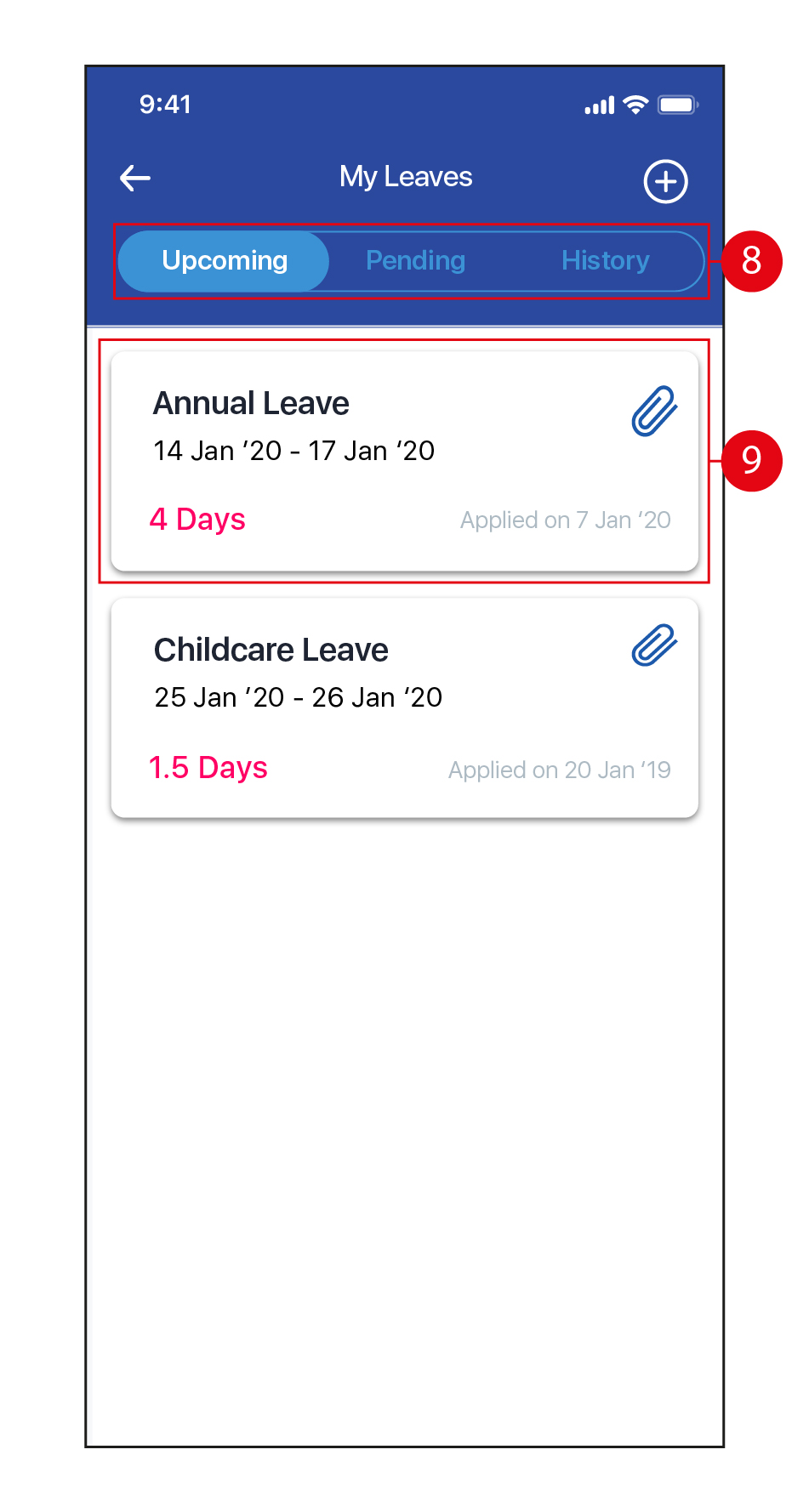This screenshot has width=809, height=1512.
Task: Select the Upcoming tab
Action: (x=224, y=261)
